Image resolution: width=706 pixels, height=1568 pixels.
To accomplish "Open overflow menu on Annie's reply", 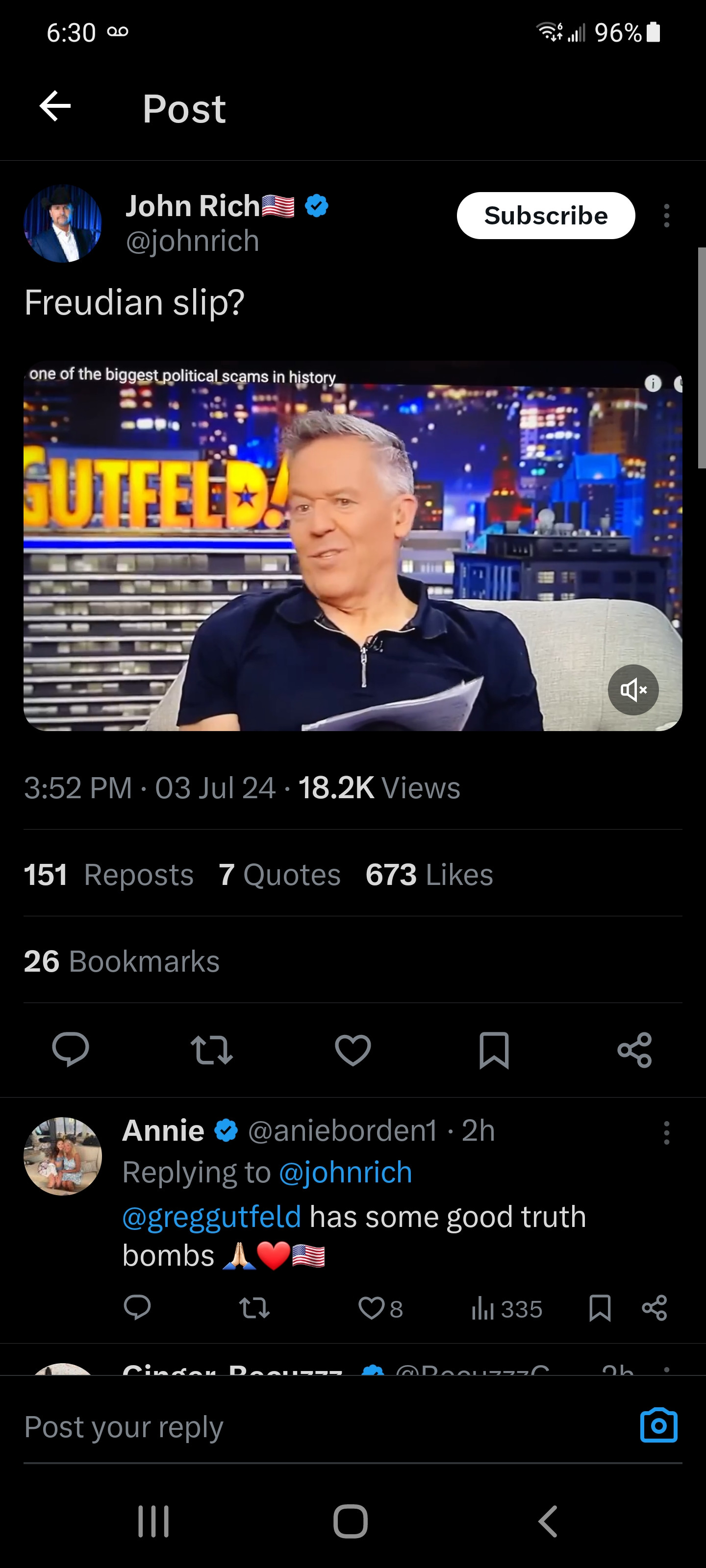I will click(666, 1133).
